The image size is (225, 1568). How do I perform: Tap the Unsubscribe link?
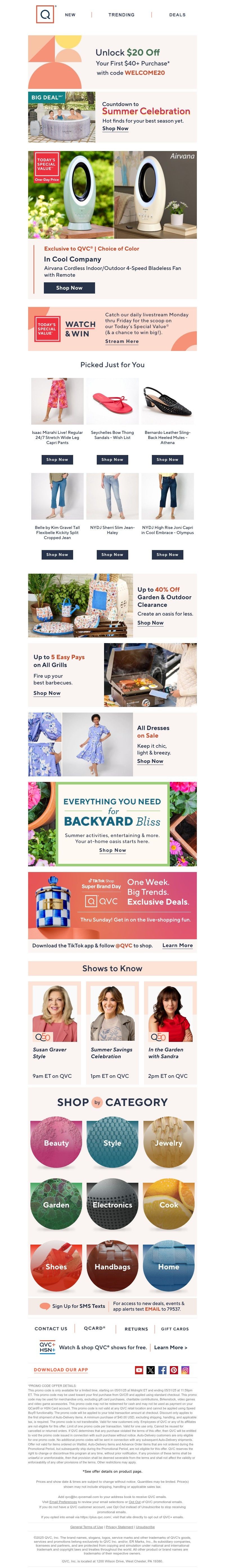pyautogui.click(x=145, y=1527)
